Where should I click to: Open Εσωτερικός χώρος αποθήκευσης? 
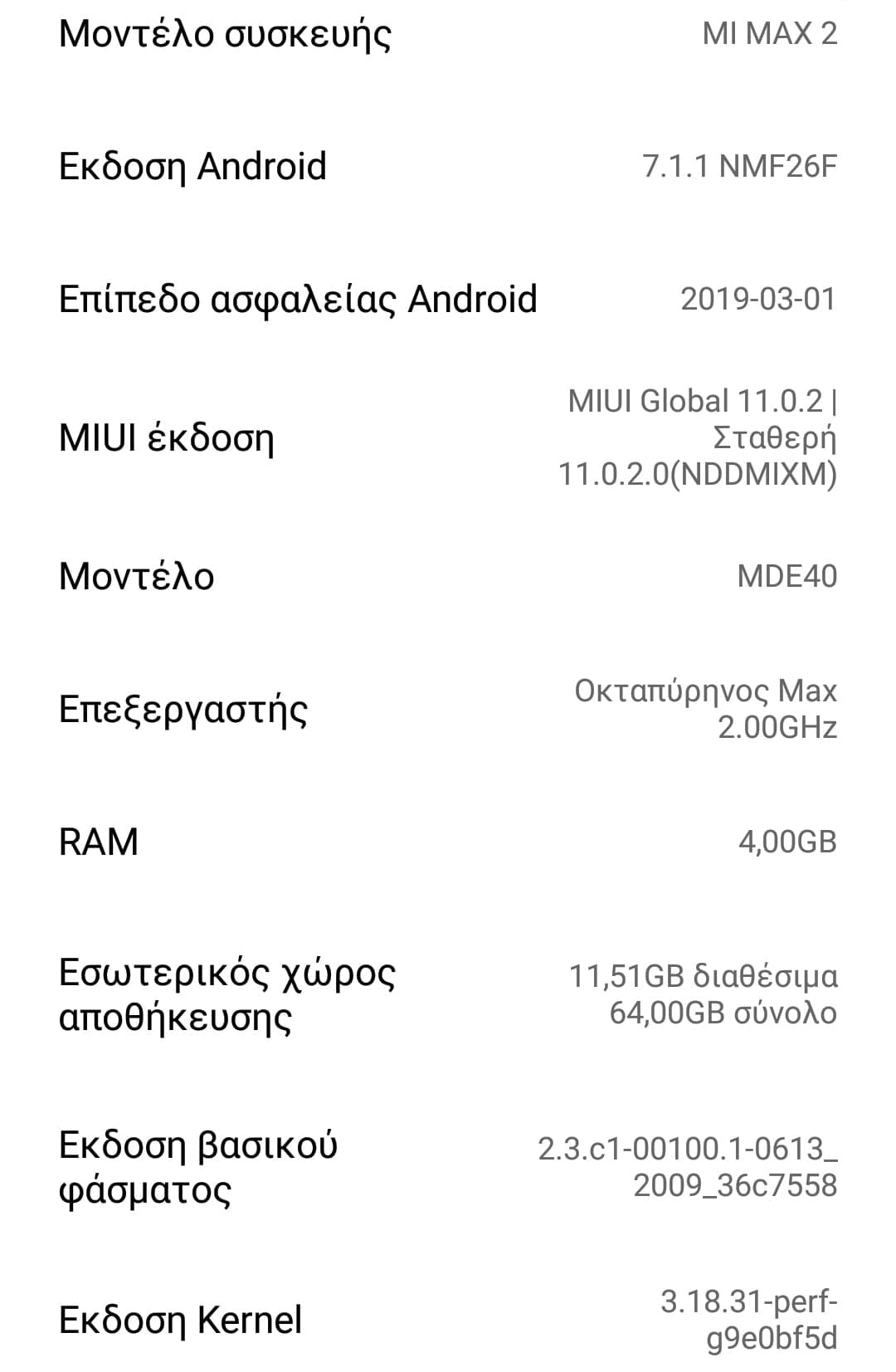448,994
